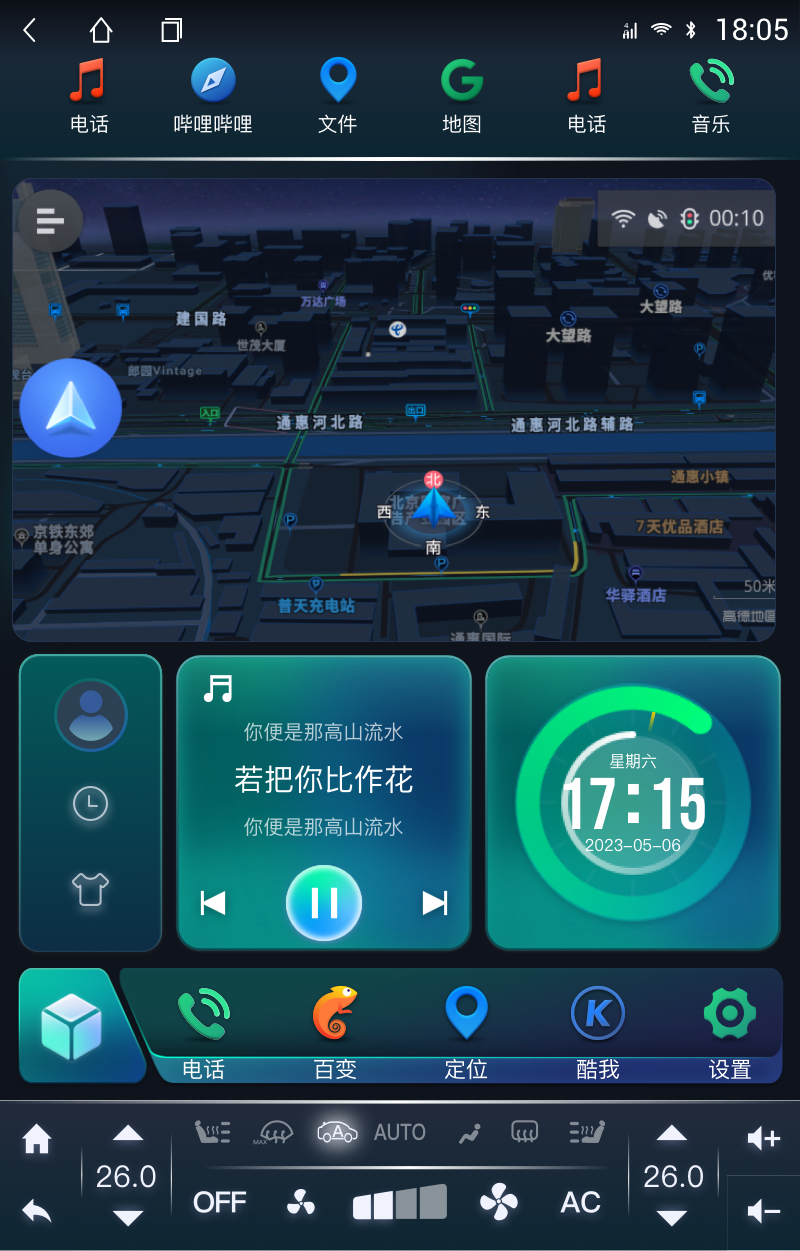This screenshot has height=1251, width=800.
Task: Decrease the right temperature below 26.0
Action: (671, 1218)
